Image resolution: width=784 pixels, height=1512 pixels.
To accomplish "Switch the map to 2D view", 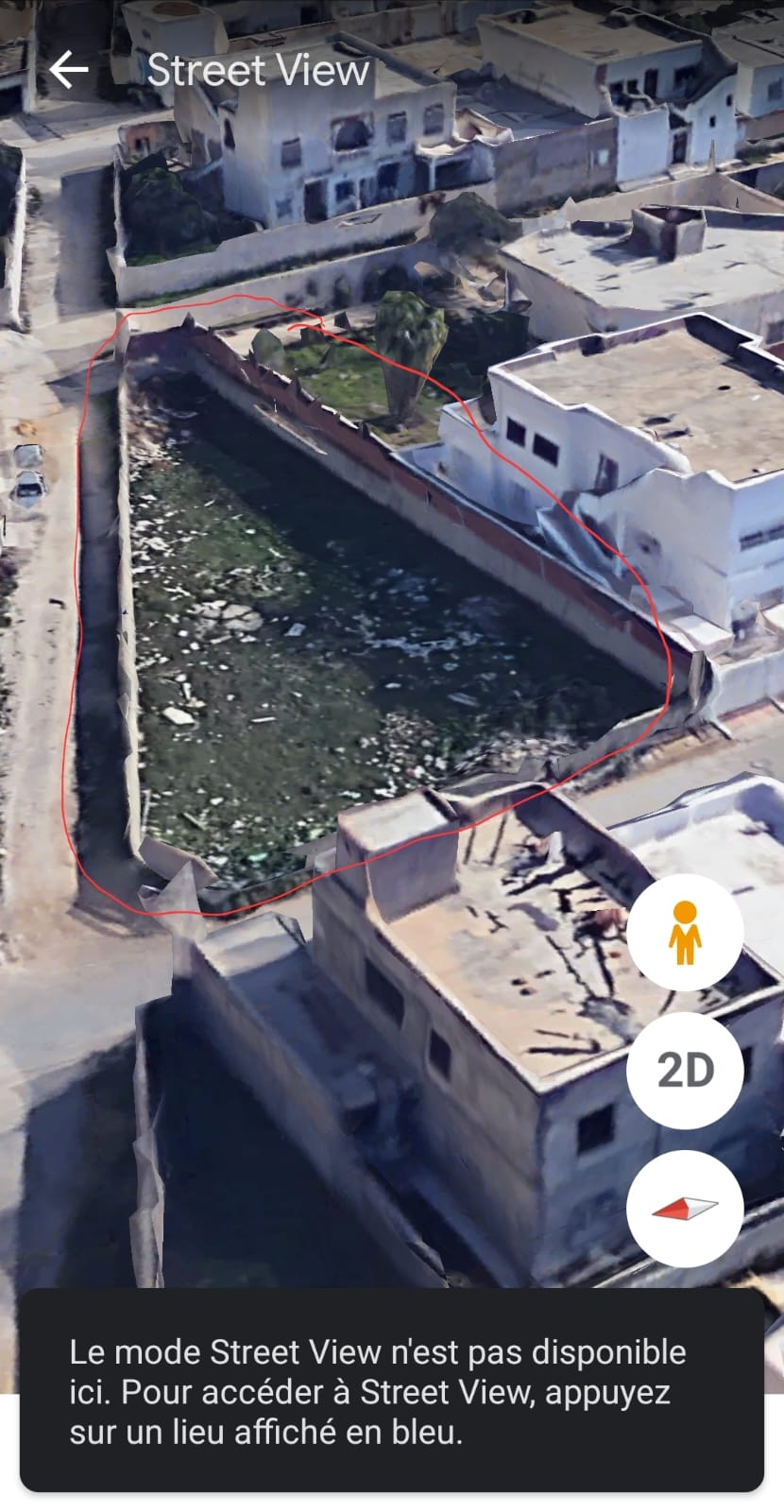I will pos(685,1070).
